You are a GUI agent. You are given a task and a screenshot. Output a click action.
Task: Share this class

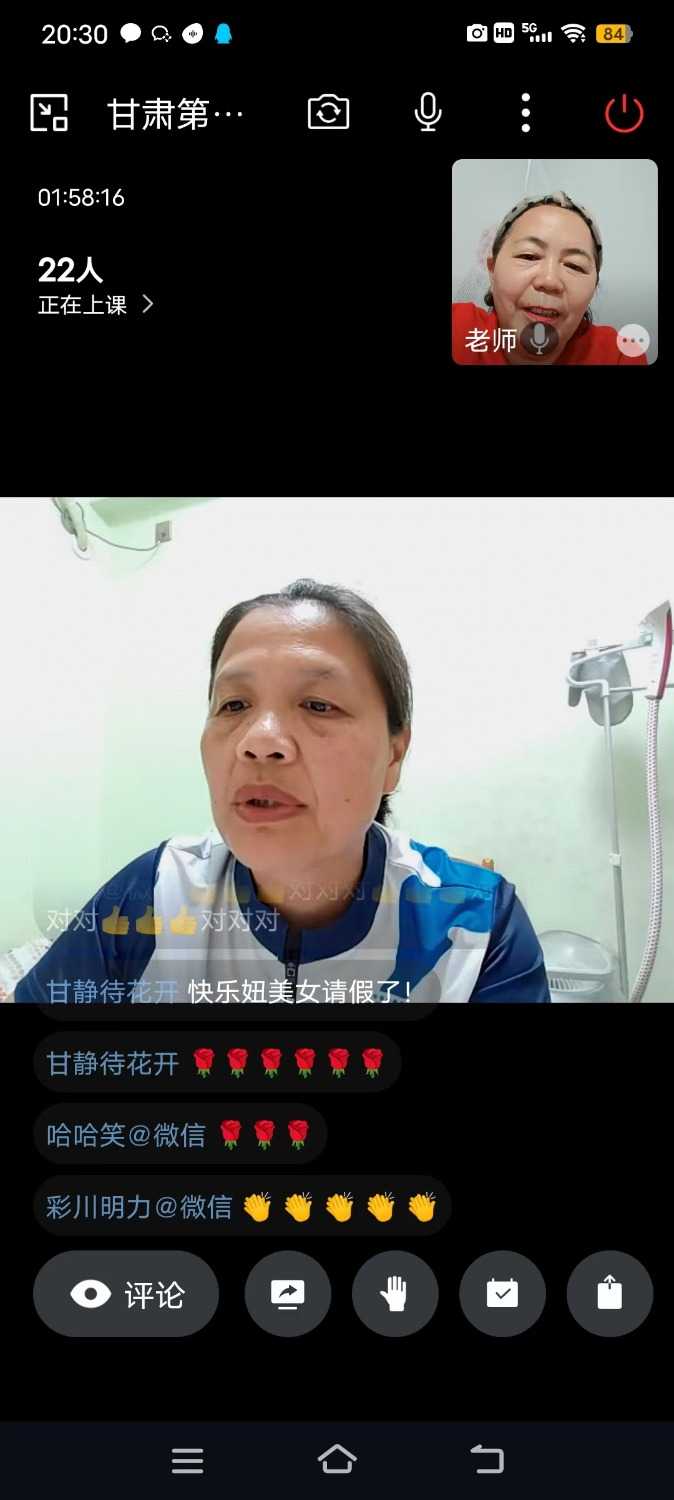(x=609, y=1294)
